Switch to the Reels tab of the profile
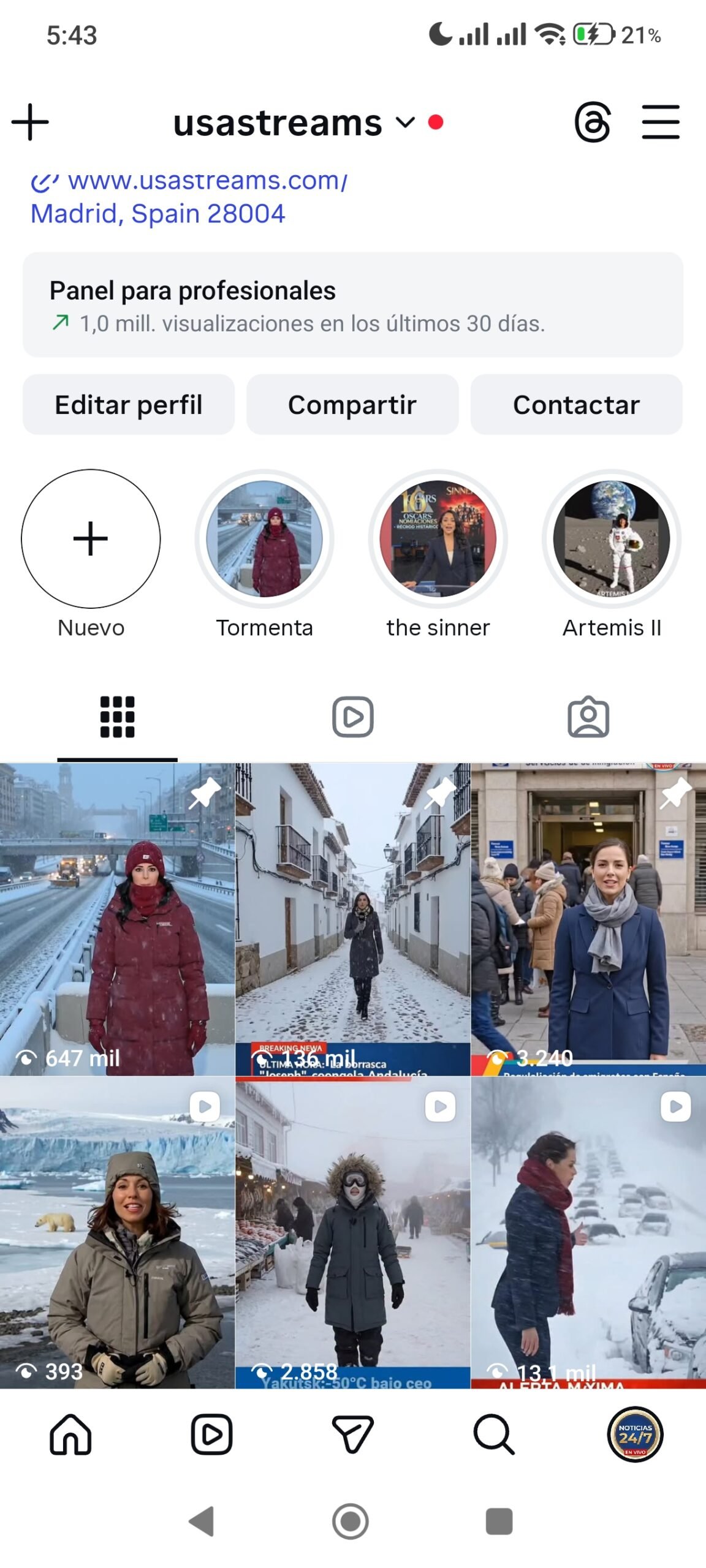Image resolution: width=706 pixels, height=1568 pixels. coord(352,716)
